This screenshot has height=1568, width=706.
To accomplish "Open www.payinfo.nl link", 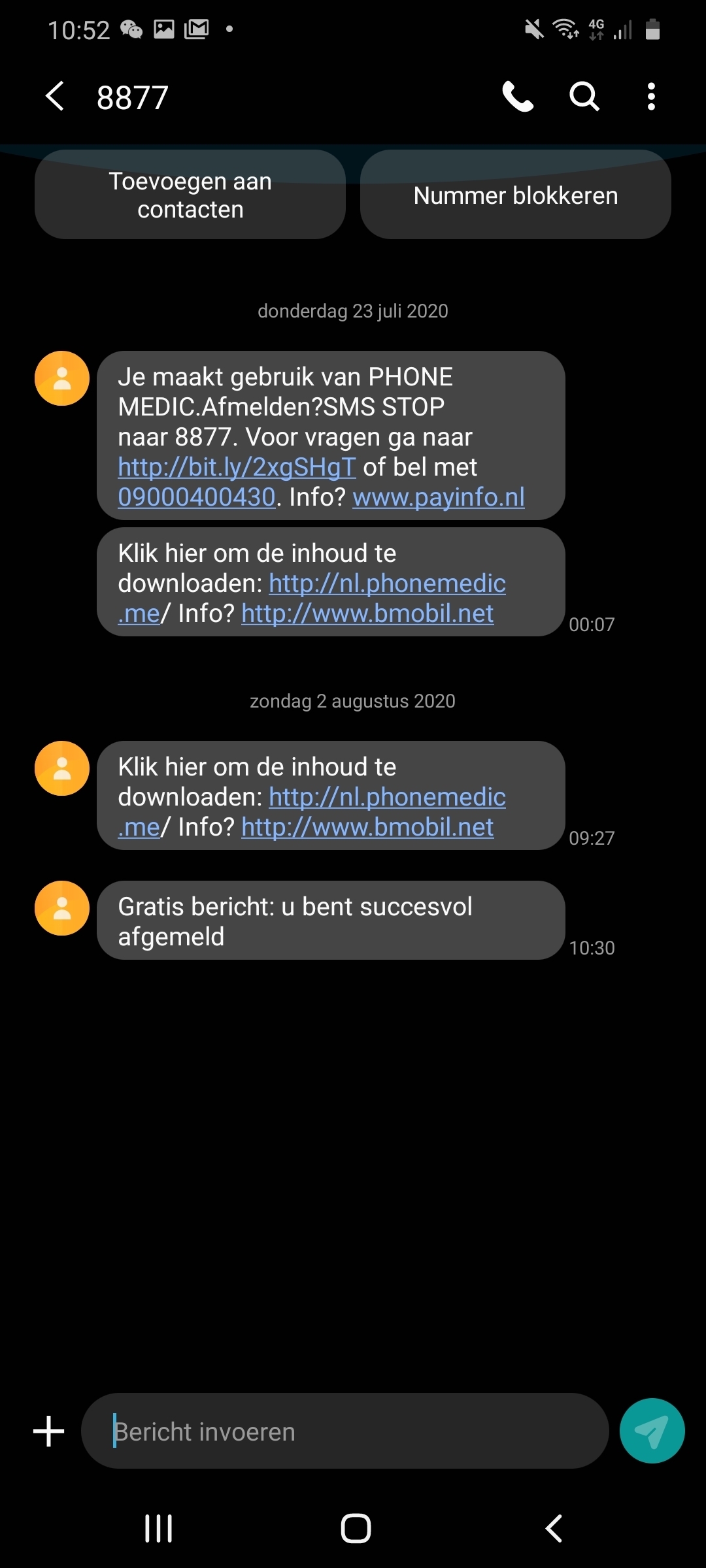I will [439, 497].
